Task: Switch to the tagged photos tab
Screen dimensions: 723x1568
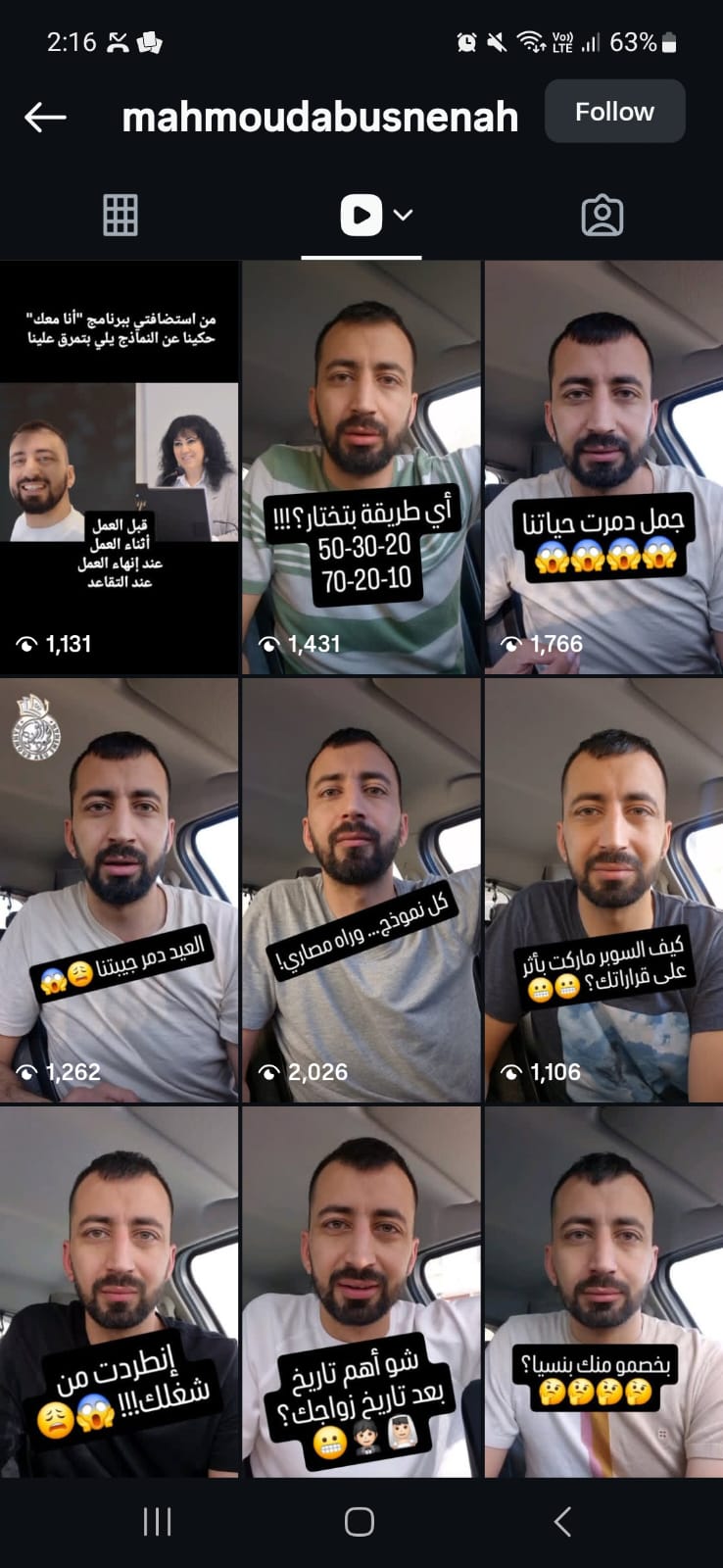Action: (602, 216)
